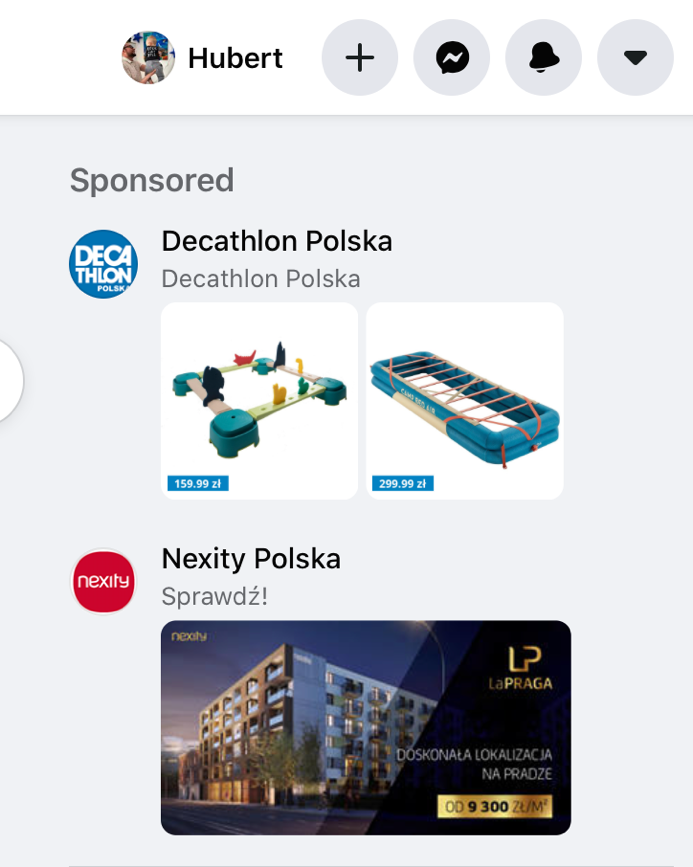693x867 pixels.
Task: View the 159.99 zł Decathlon product
Action: pyautogui.click(x=259, y=400)
